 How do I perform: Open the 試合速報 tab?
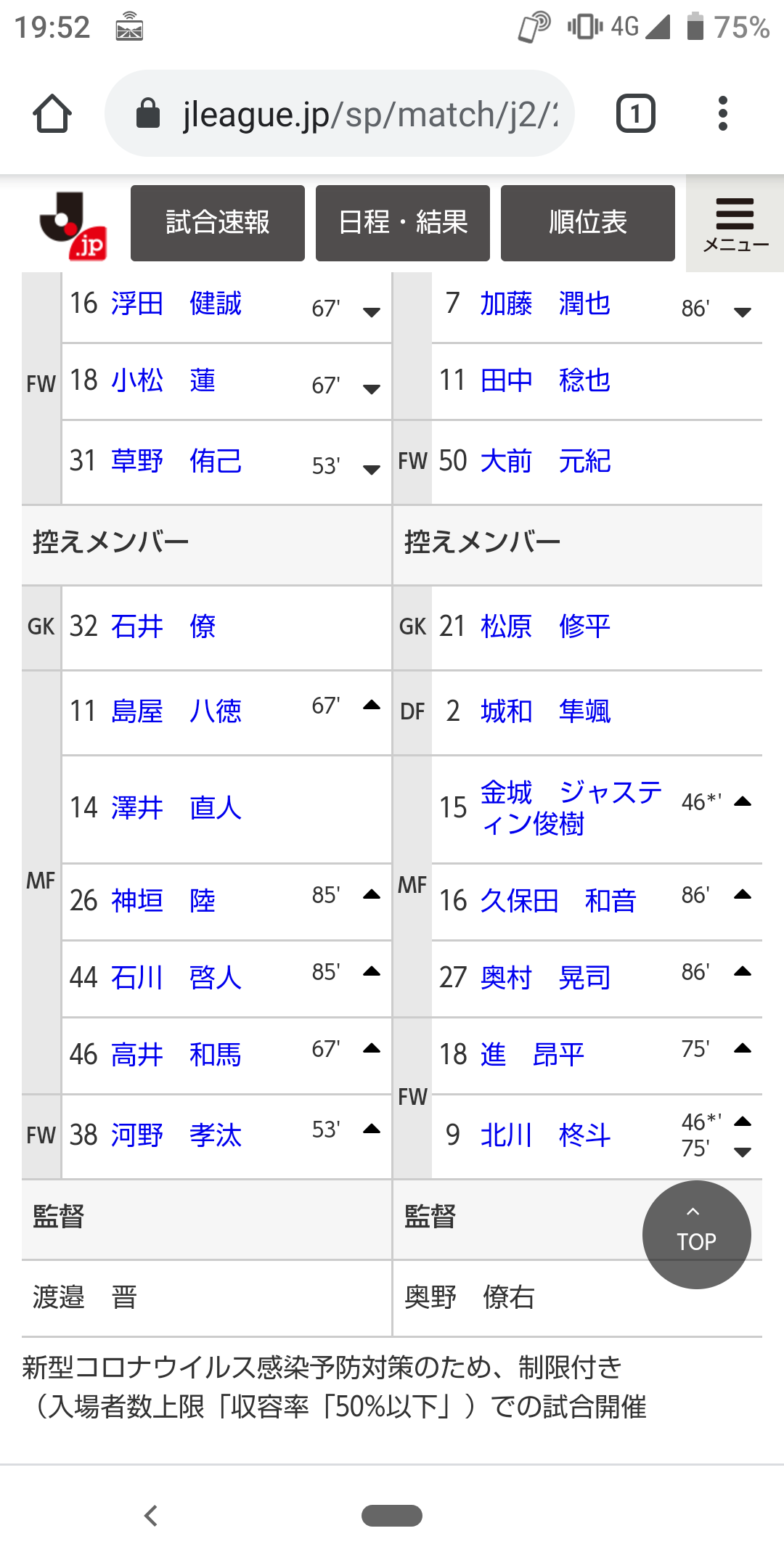point(218,223)
